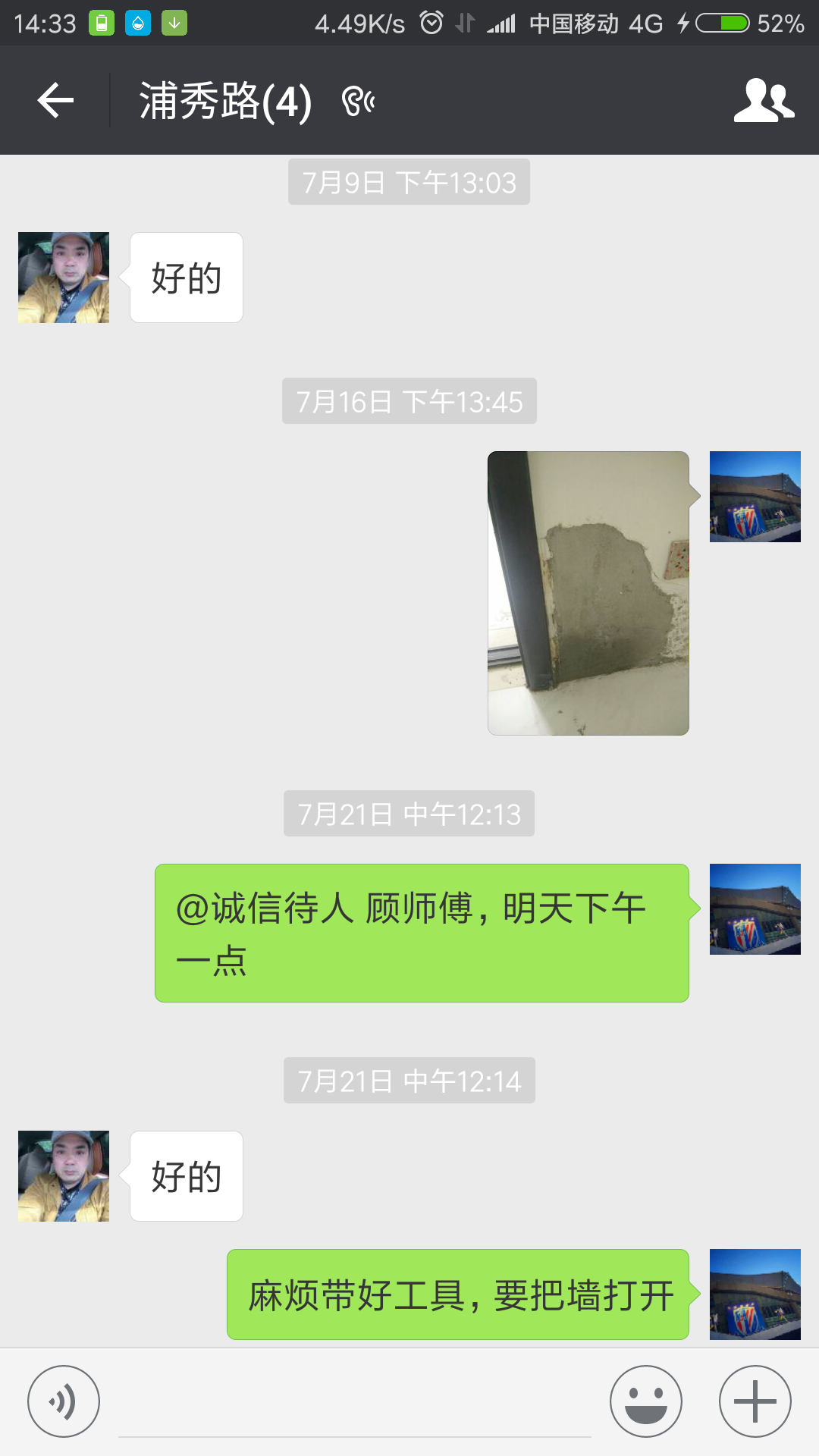The width and height of the screenshot is (819, 1456).
Task: Go back from the 浦秀路 chat
Action: point(55,101)
